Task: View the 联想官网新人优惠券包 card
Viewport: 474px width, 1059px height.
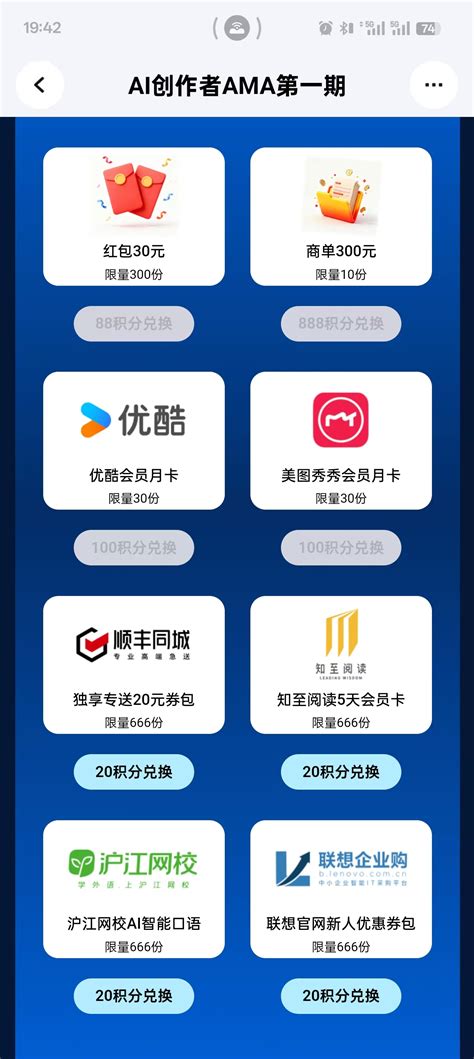Action: click(x=341, y=889)
